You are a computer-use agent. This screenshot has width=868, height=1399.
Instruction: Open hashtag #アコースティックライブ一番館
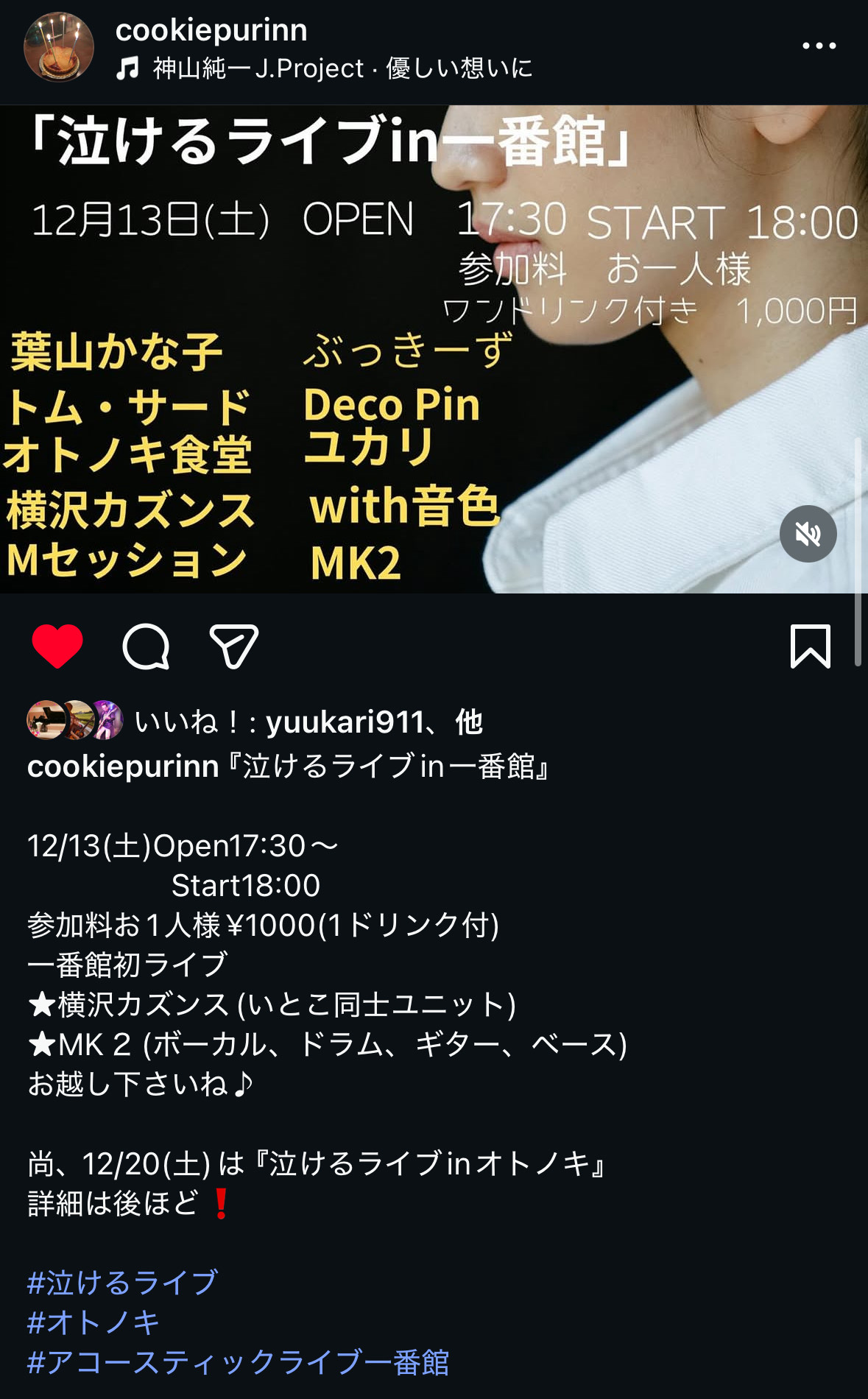pyautogui.click(x=238, y=1361)
